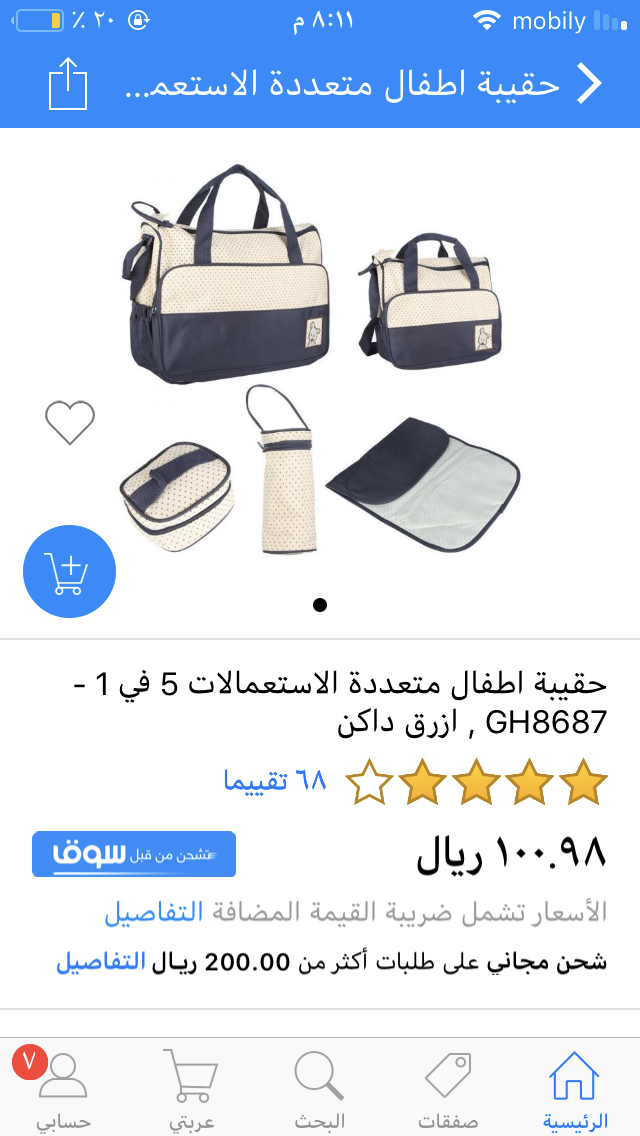The image size is (640, 1136).
Task: Open the حسابي account tab
Action: tap(64, 1090)
